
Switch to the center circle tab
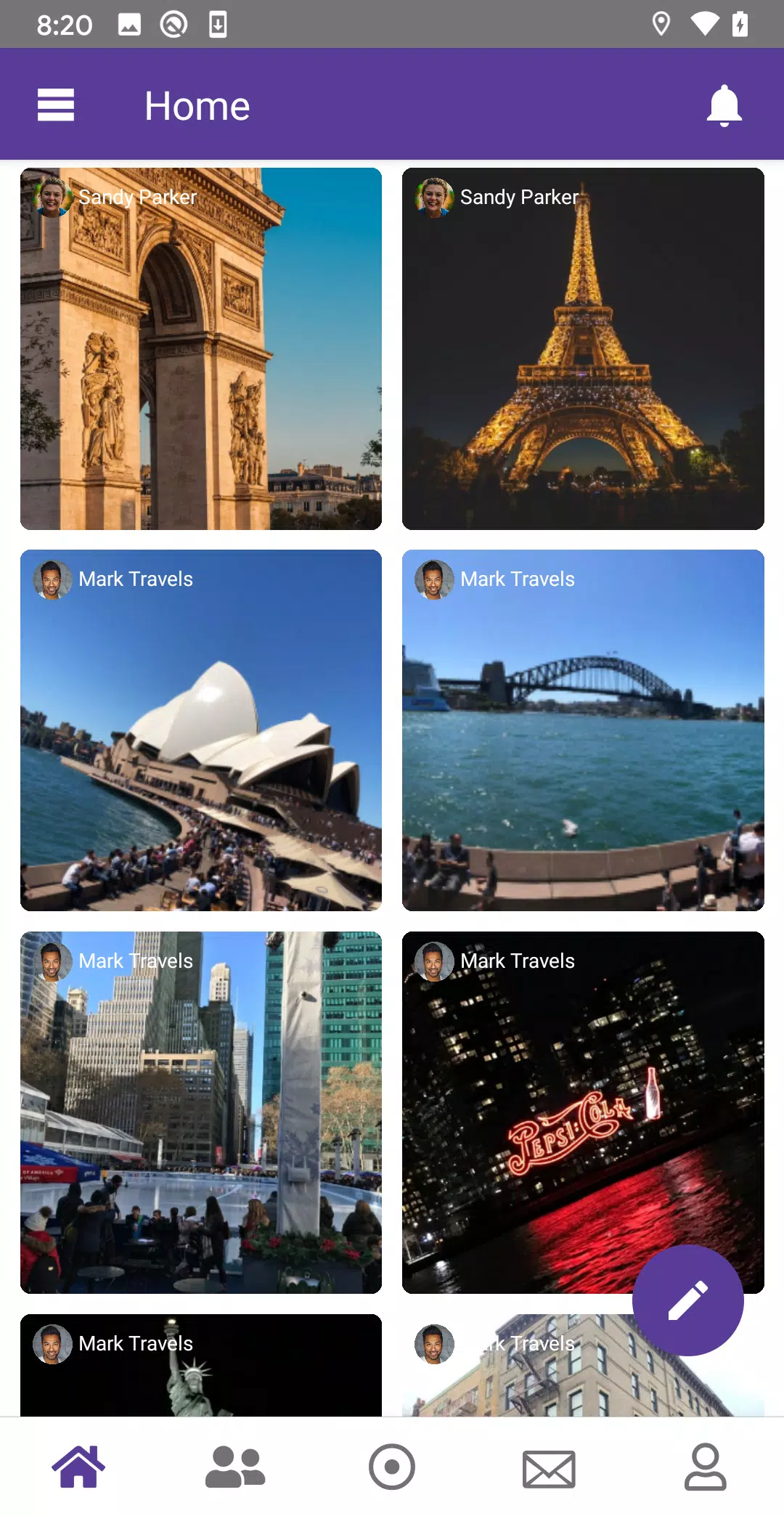[x=392, y=1467]
